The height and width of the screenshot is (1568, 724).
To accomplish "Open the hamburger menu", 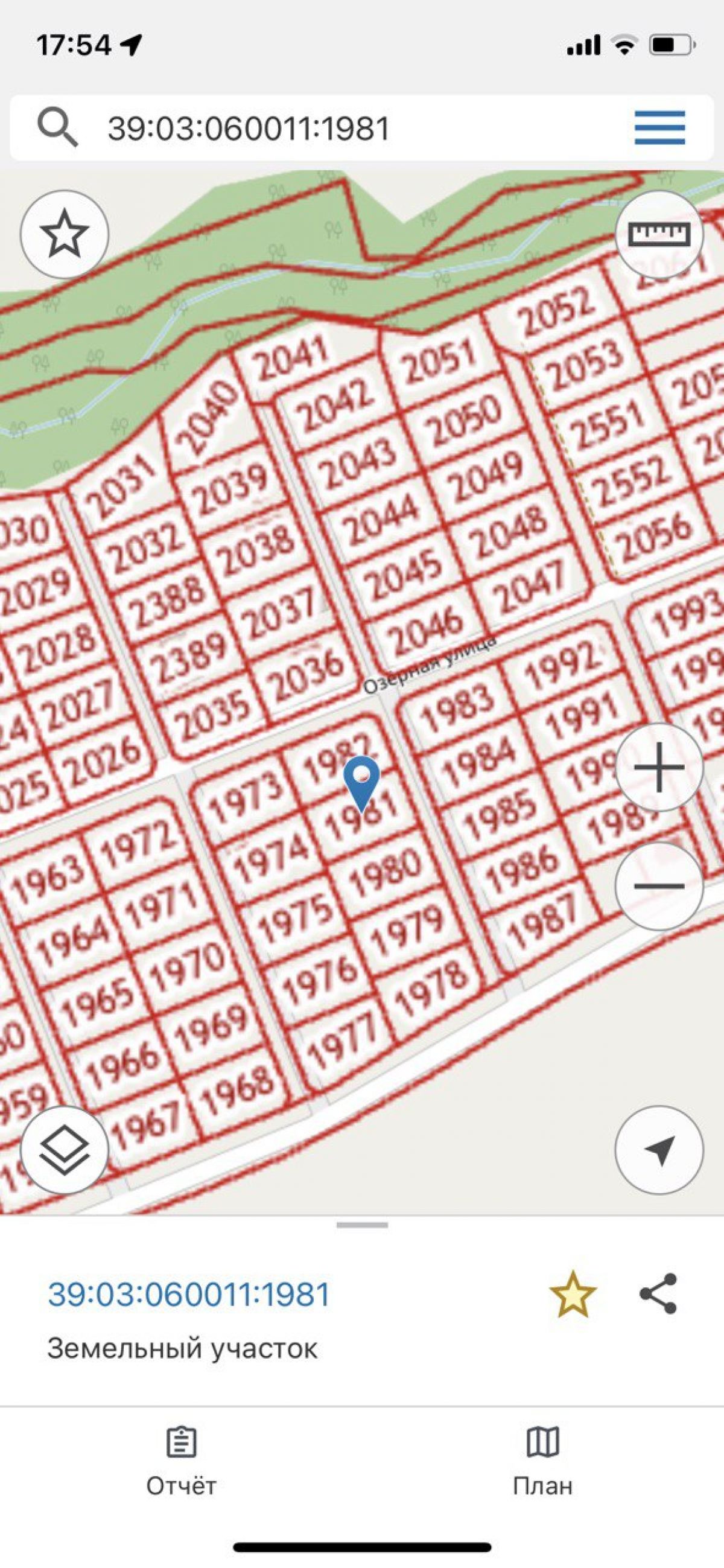I will [659, 128].
